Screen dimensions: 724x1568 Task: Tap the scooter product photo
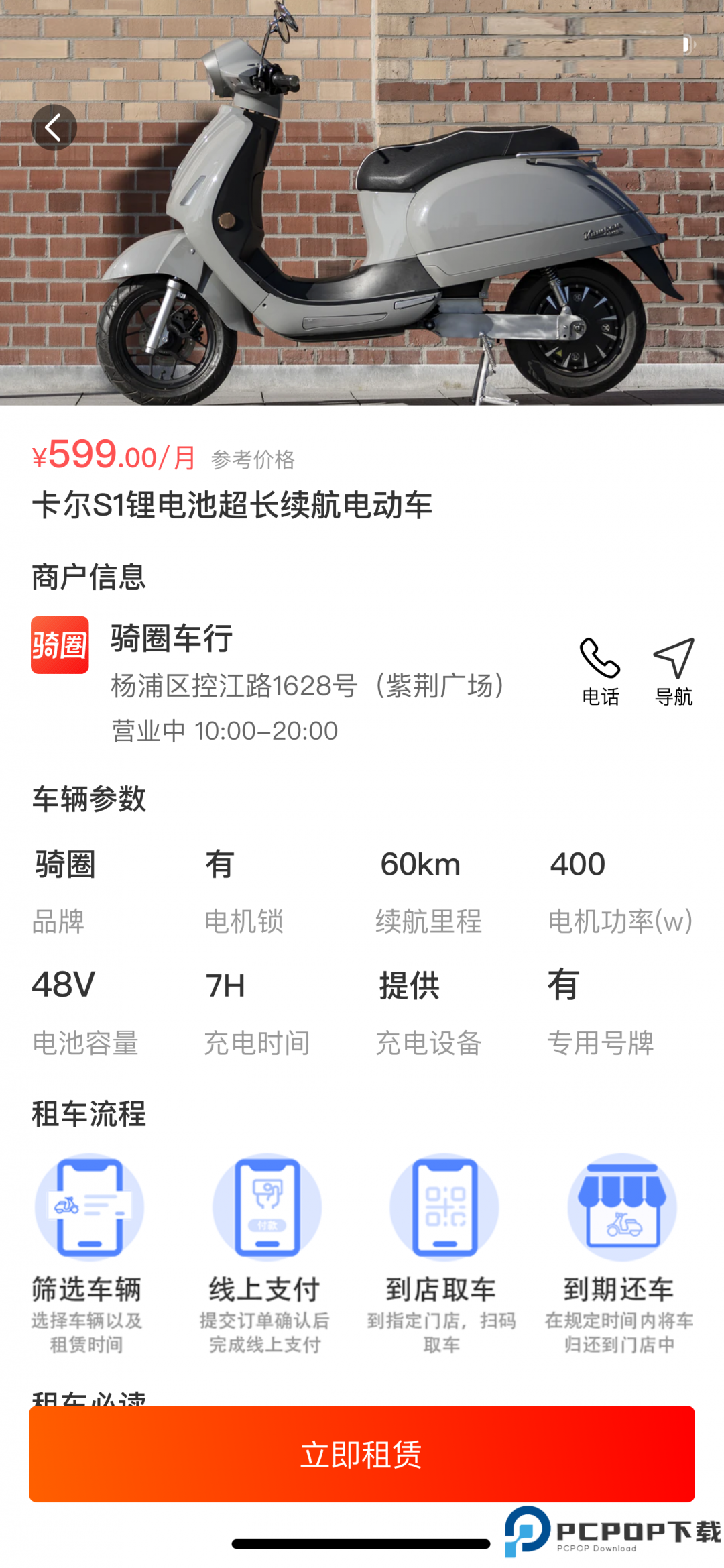tap(362, 208)
